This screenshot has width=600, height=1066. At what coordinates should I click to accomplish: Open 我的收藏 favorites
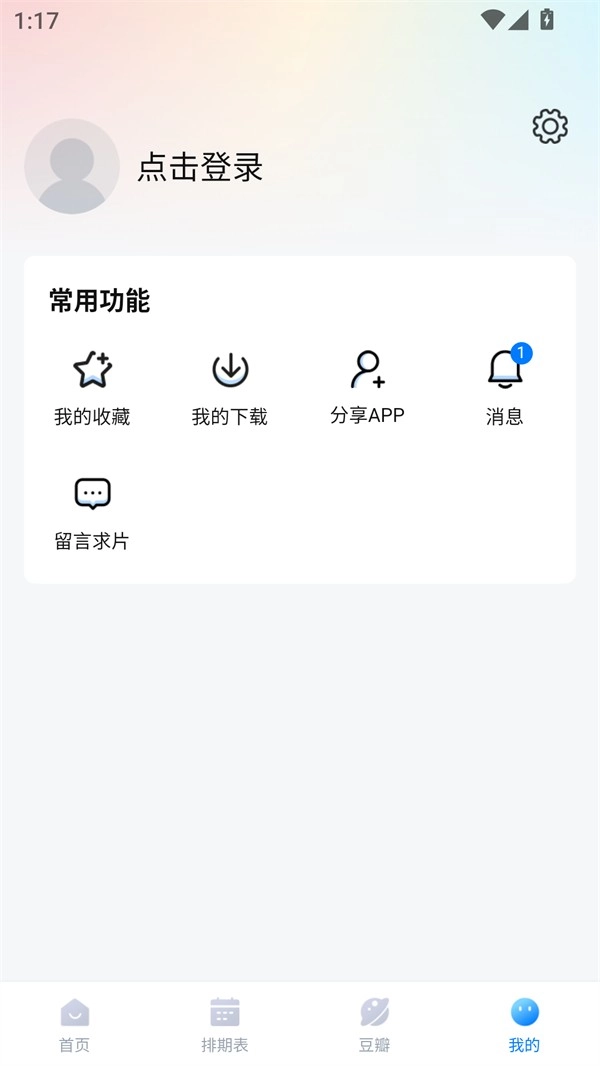92,387
